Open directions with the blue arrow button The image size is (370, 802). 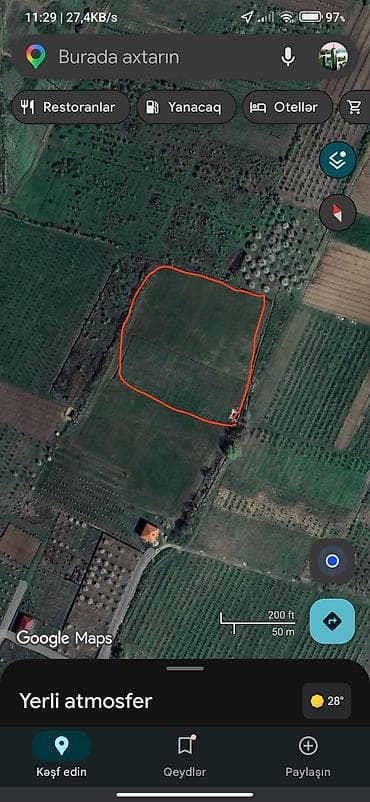(x=332, y=621)
